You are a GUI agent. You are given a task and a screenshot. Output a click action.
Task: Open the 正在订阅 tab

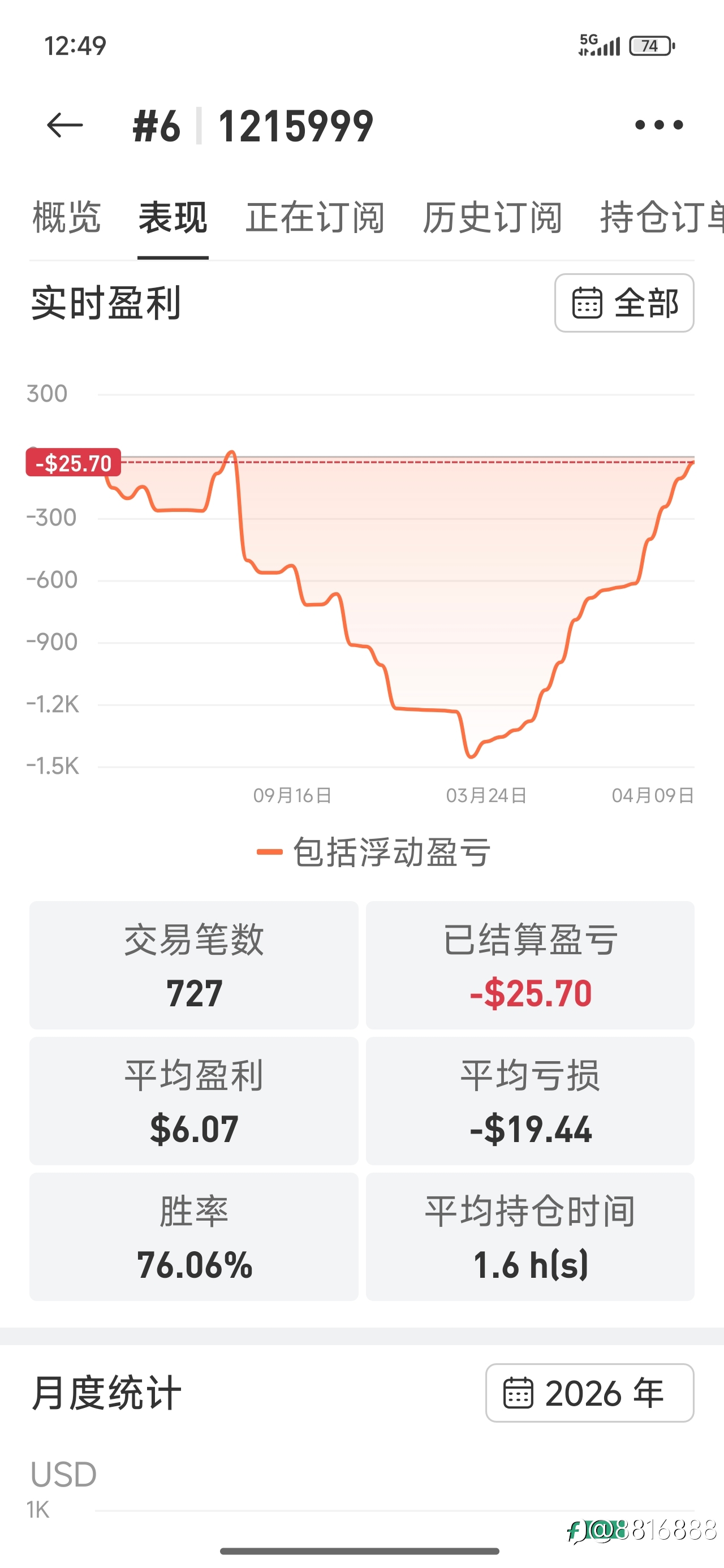click(x=315, y=217)
